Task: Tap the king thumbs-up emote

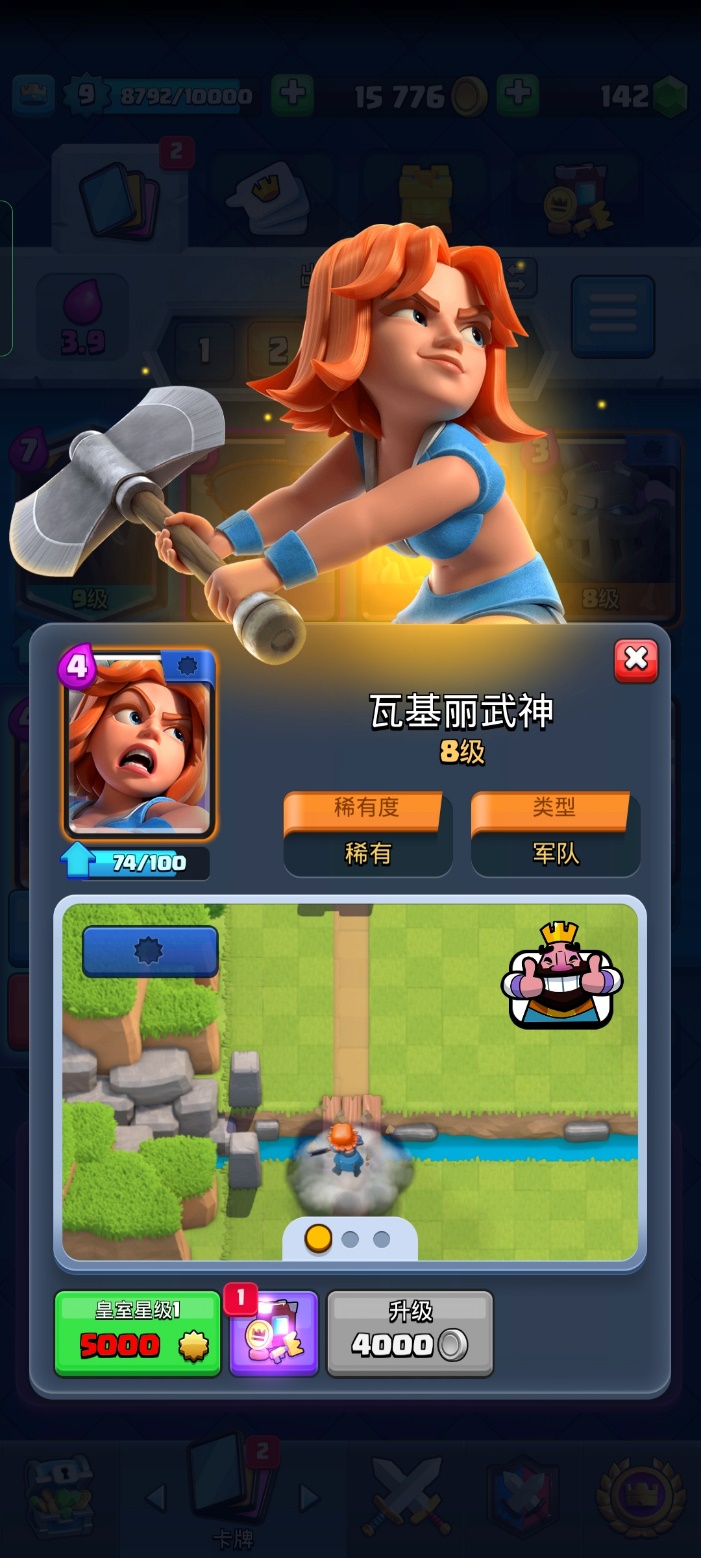Action: (561, 976)
